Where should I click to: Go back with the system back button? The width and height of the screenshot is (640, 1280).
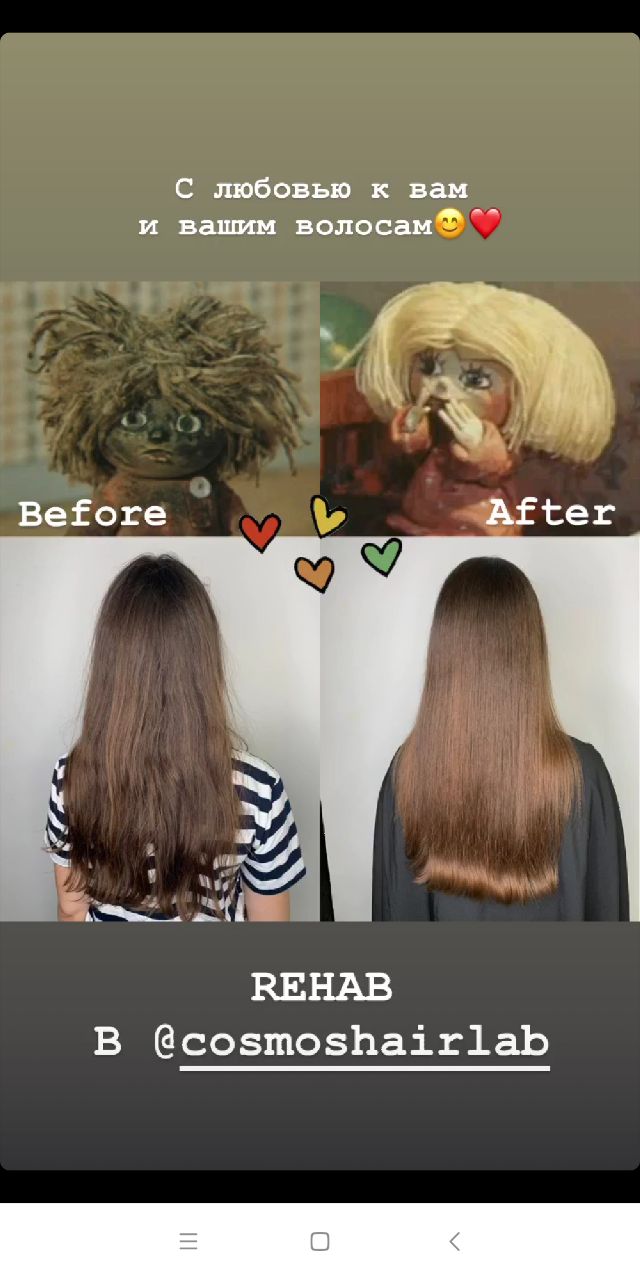tap(454, 1241)
